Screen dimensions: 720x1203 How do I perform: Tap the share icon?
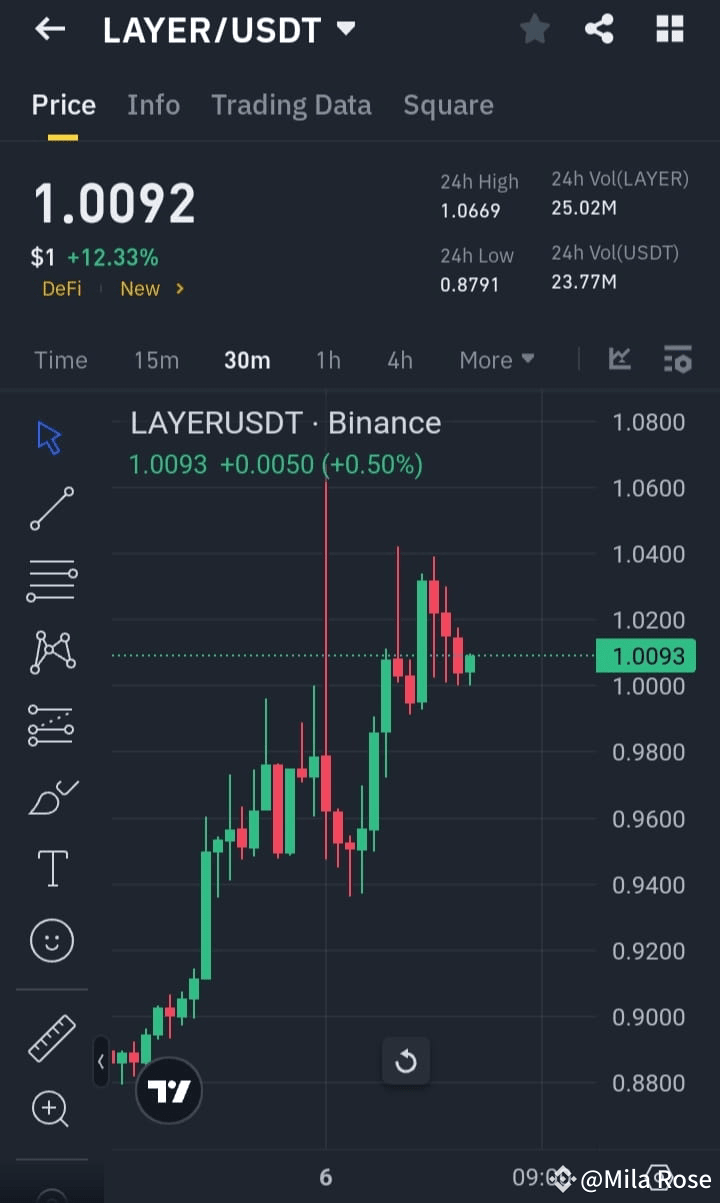tap(599, 29)
